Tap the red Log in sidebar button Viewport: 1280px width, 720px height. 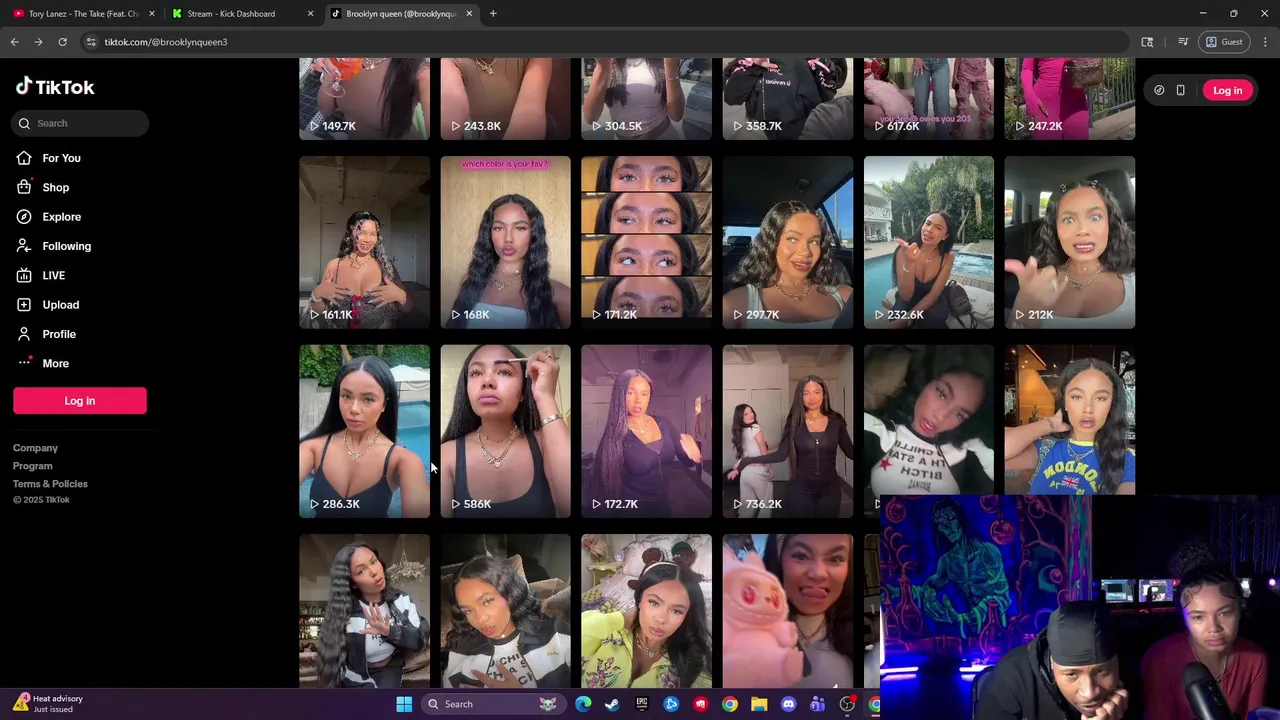[x=80, y=401]
